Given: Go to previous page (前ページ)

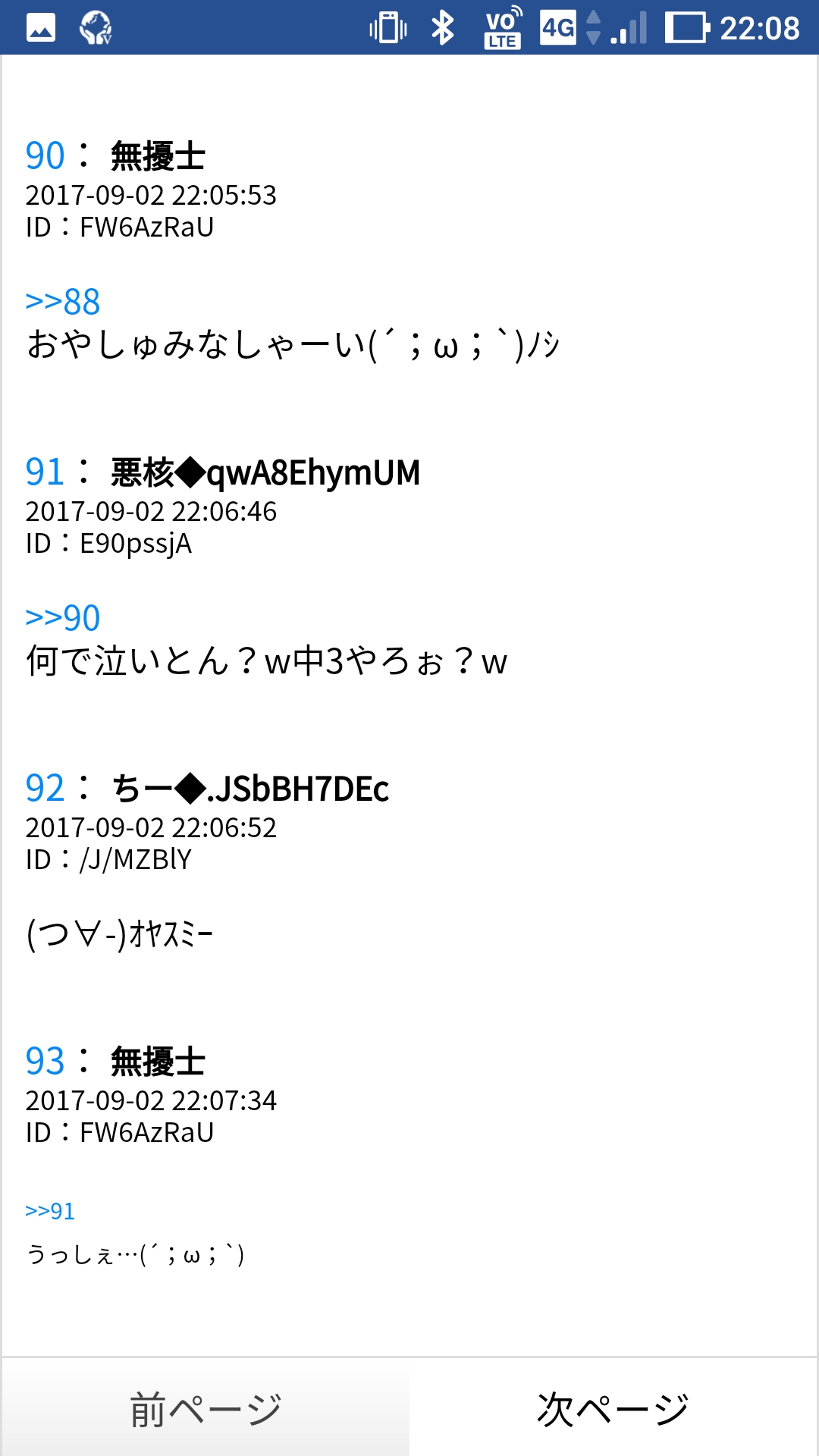Looking at the screenshot, I should 205,1409.
